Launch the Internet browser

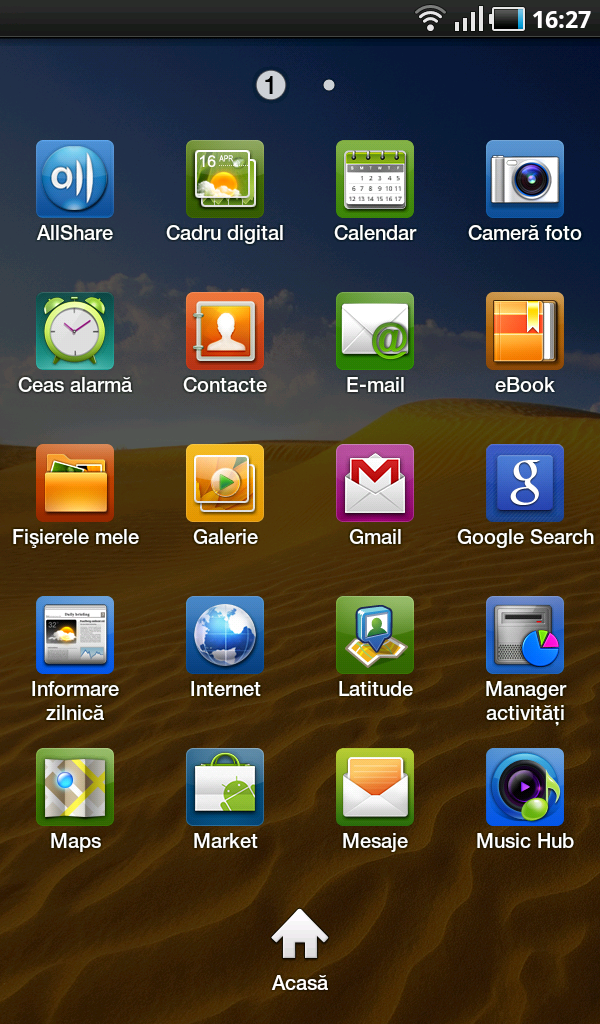tap(225, 636)
